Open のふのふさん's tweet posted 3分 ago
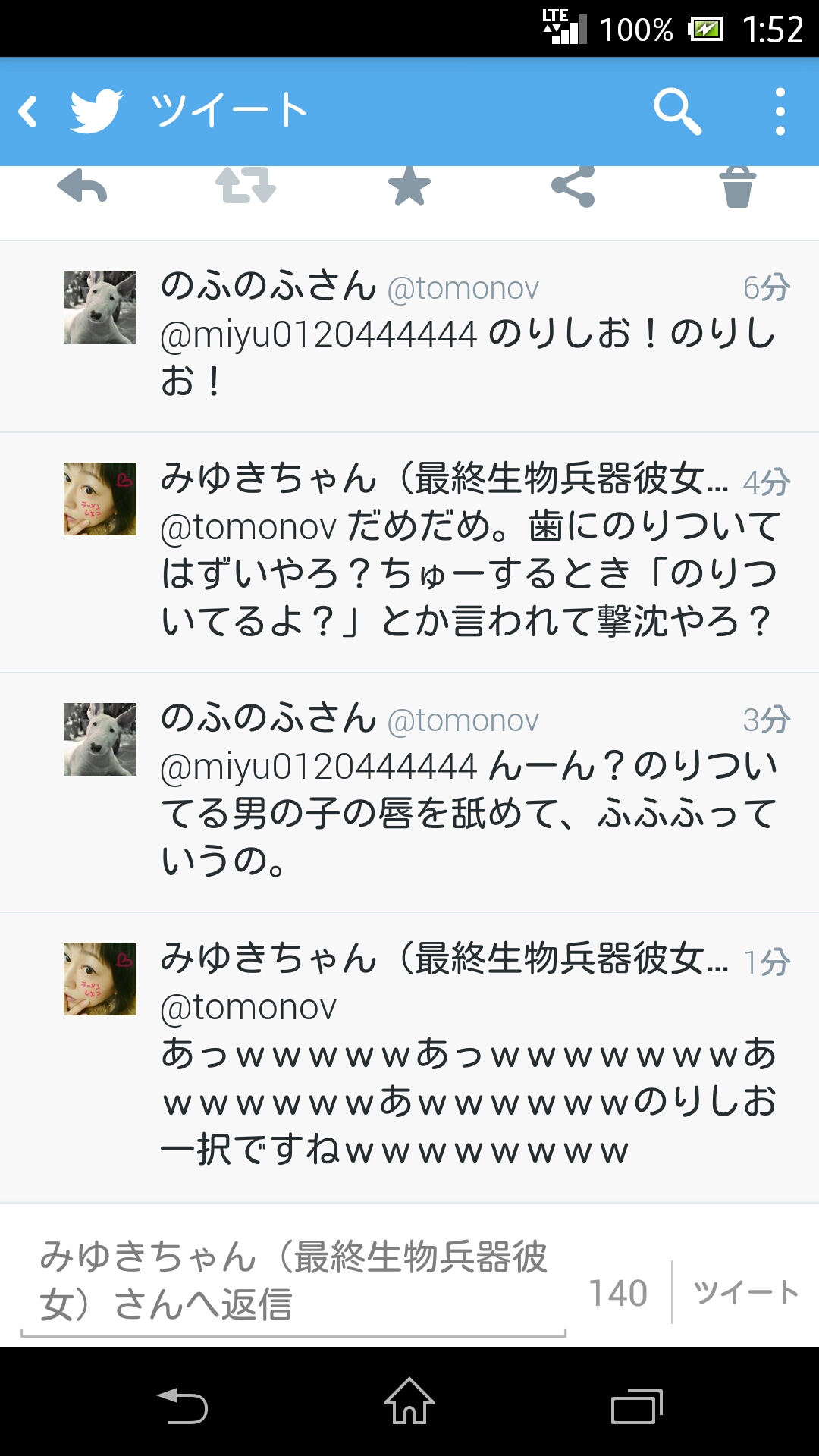This screenshot has height=1456, width=819. tap(470, 792)
